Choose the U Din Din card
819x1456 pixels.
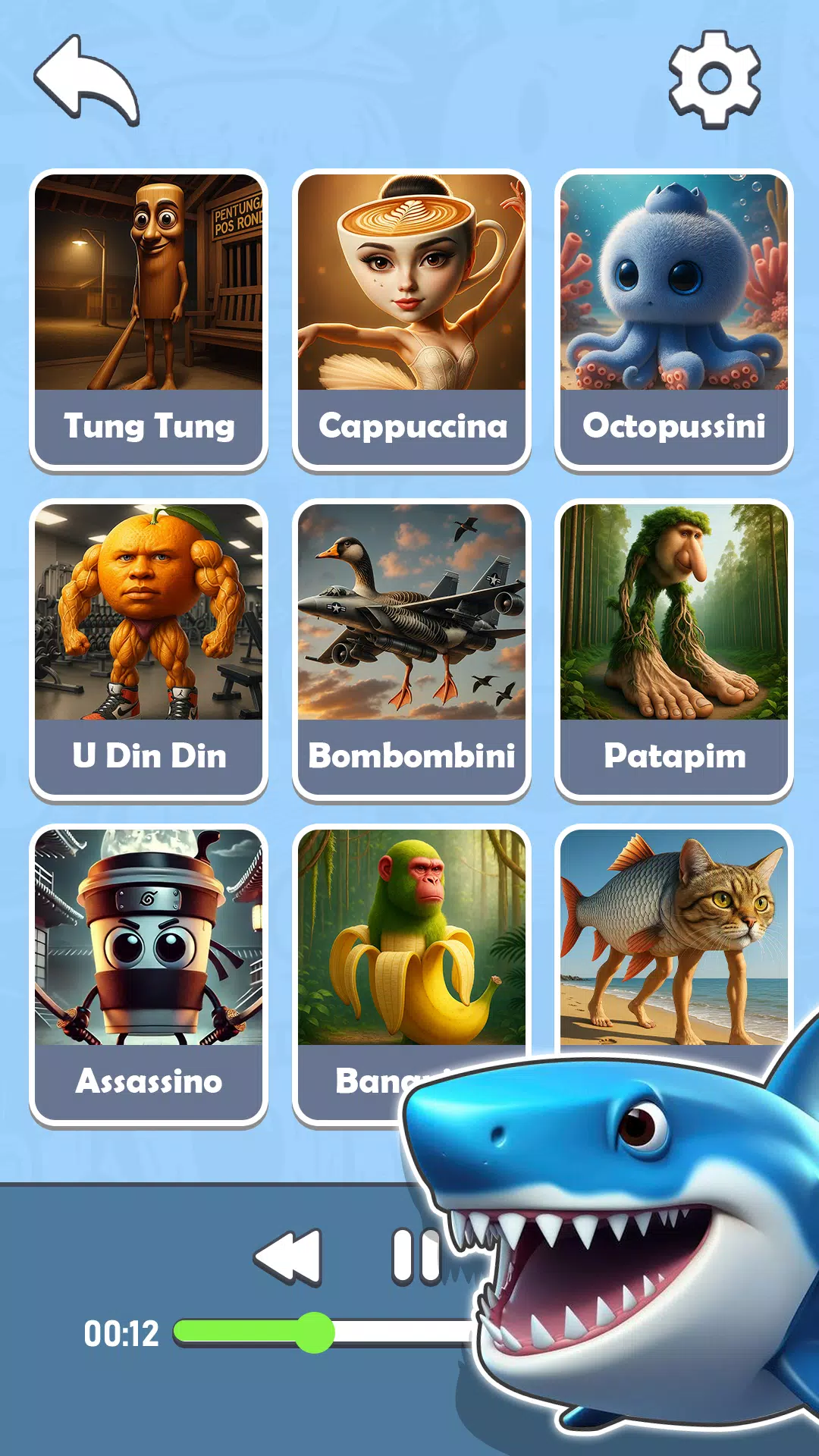[149, 649]
